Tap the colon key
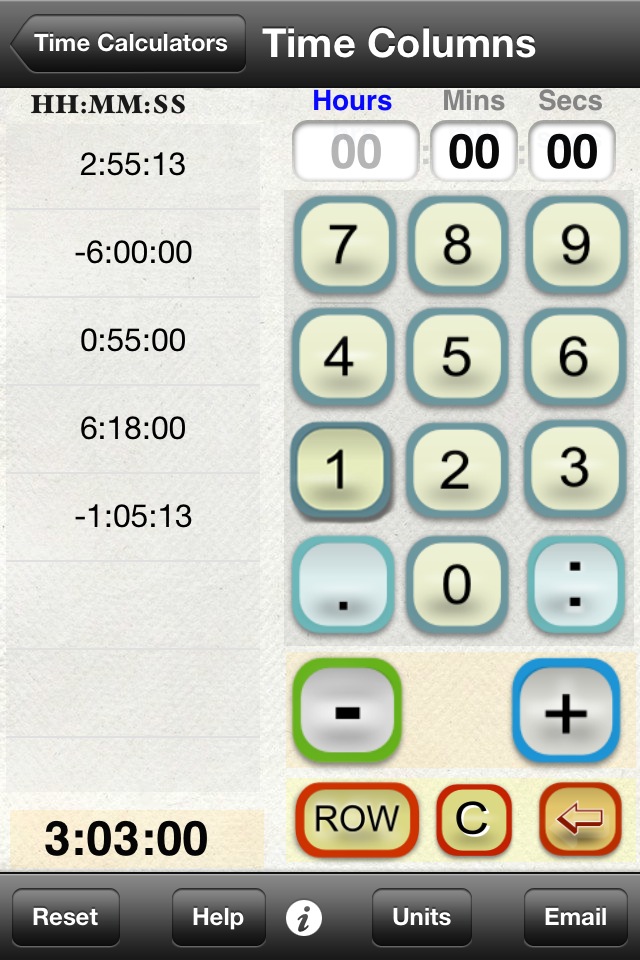Image resolution: width=640 pixels, height=960 pixels. pos(574,586)
